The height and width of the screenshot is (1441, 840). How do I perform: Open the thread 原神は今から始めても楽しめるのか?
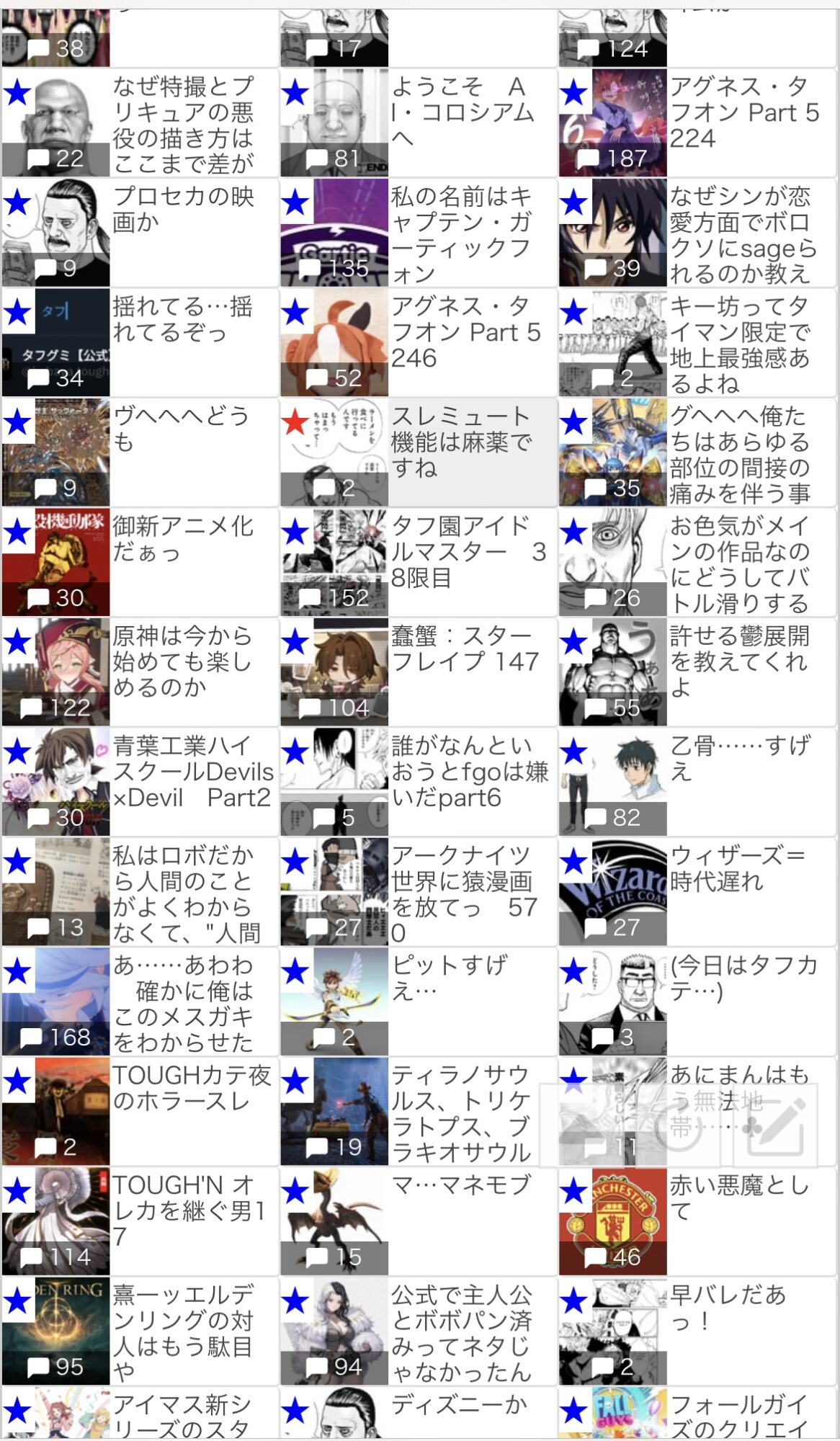tap(140, 672)
